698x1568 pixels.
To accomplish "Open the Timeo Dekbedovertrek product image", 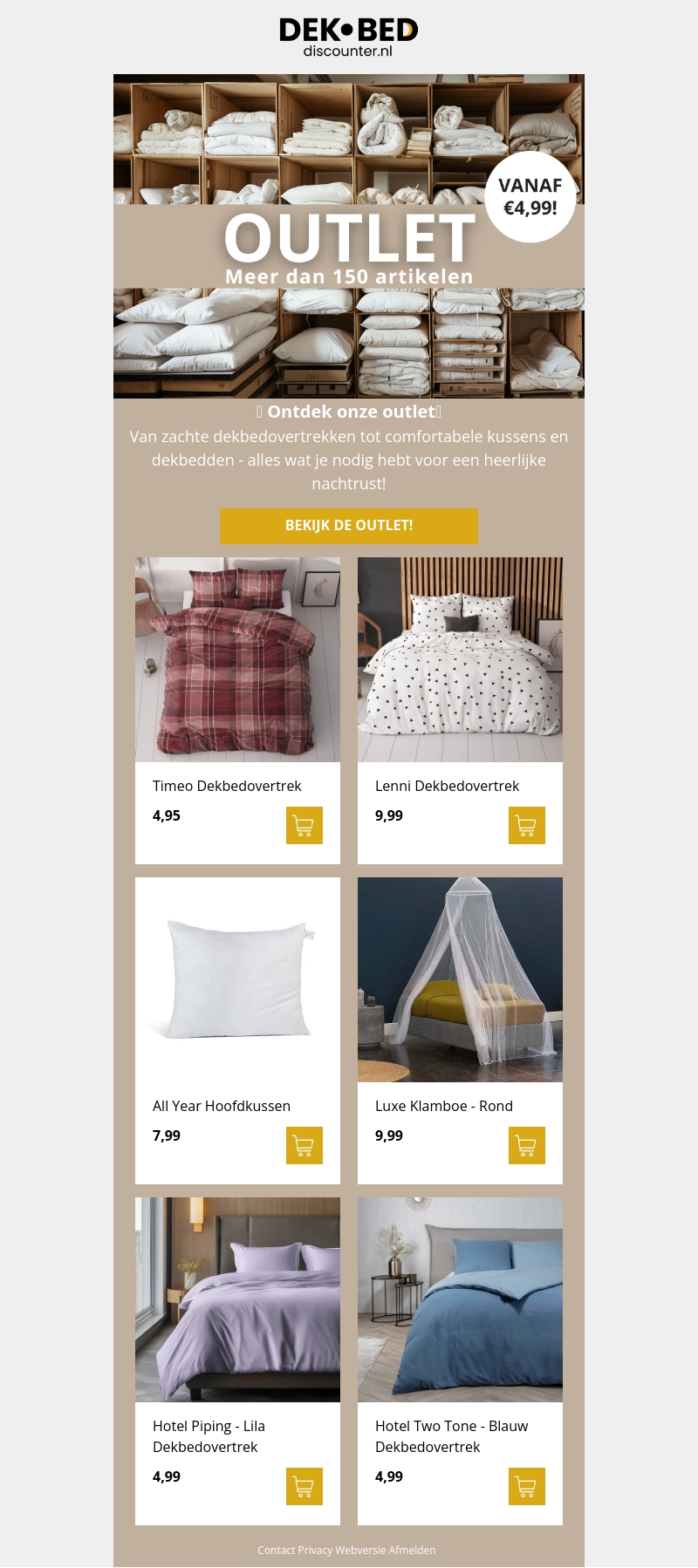I will [237, 659].
